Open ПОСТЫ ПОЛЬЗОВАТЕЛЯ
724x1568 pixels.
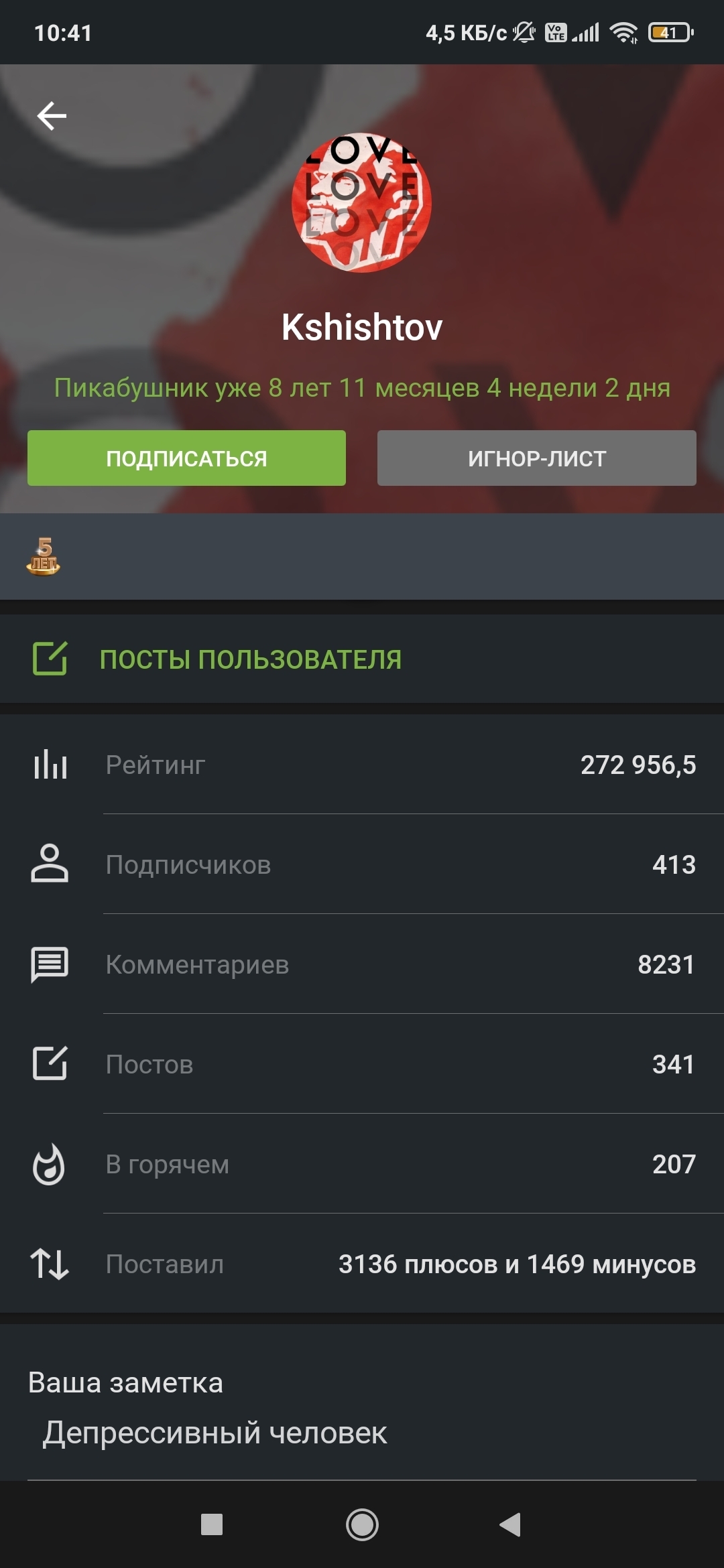[x=250, y=659]
